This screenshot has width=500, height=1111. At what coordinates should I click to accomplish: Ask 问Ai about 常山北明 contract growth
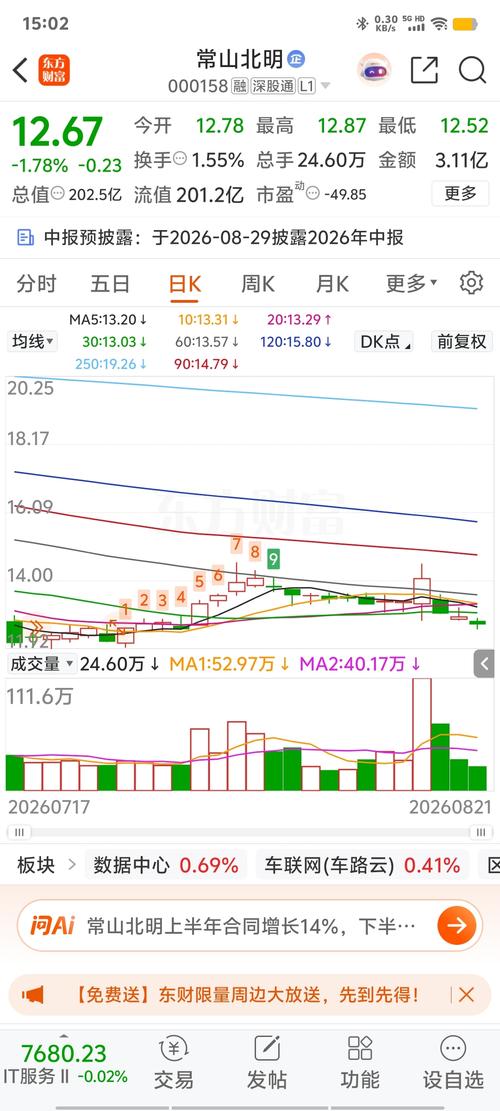[x=250, y=925]
